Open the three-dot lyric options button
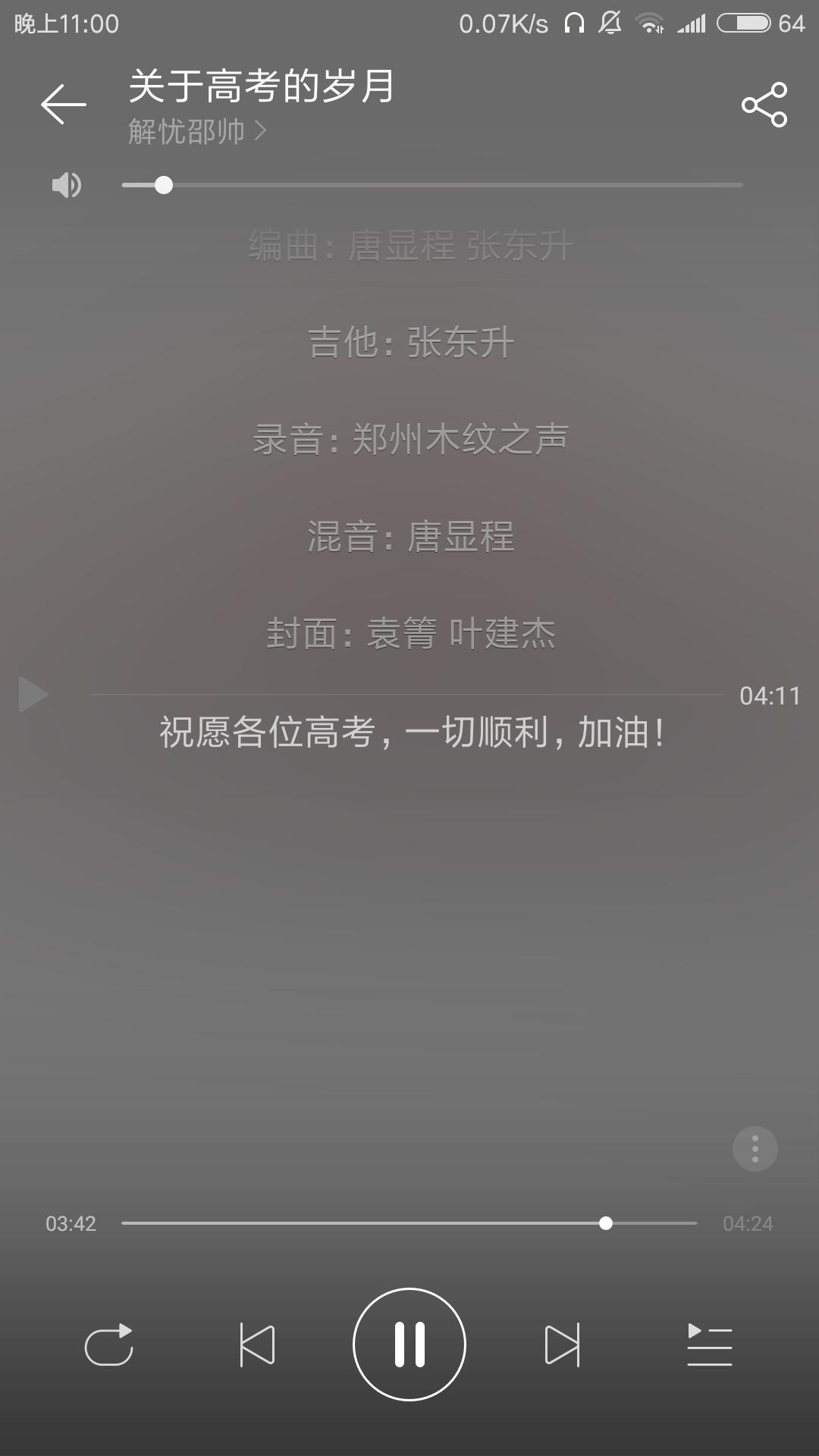 click(755, 1149)
